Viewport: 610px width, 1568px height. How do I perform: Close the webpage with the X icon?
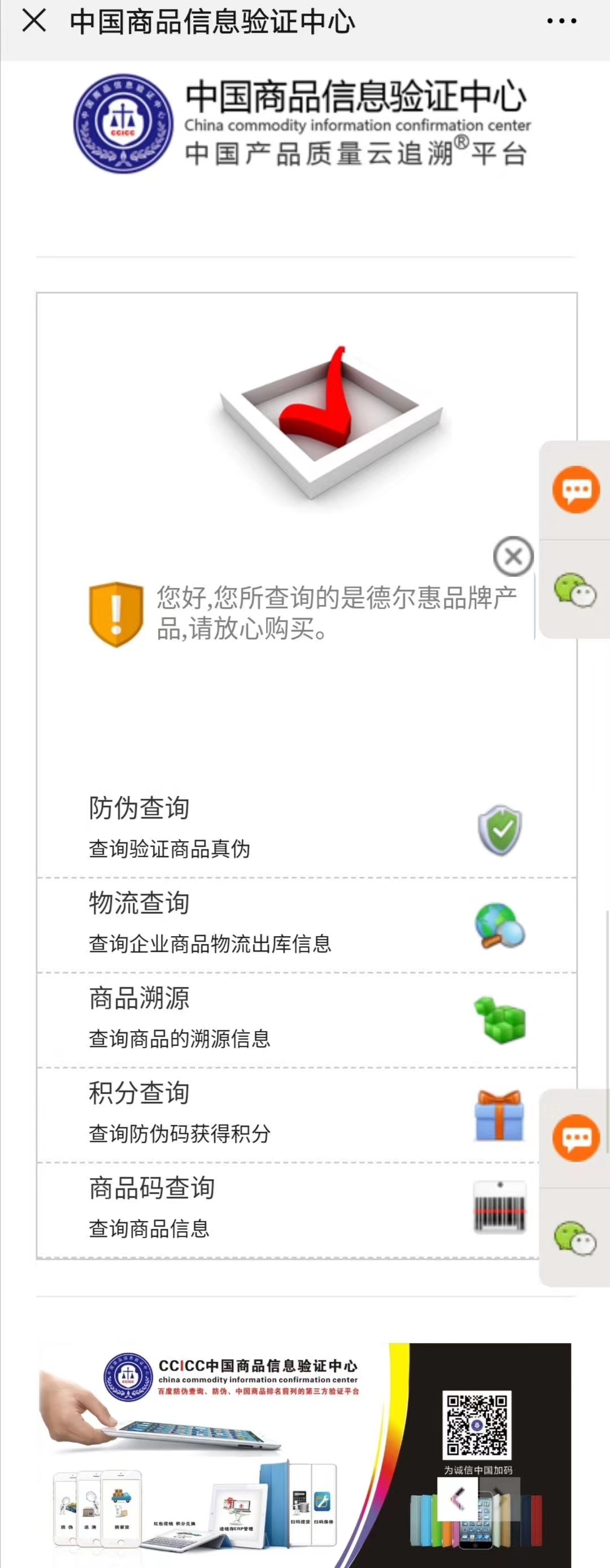pyautogui.click(x=34, y=22)
